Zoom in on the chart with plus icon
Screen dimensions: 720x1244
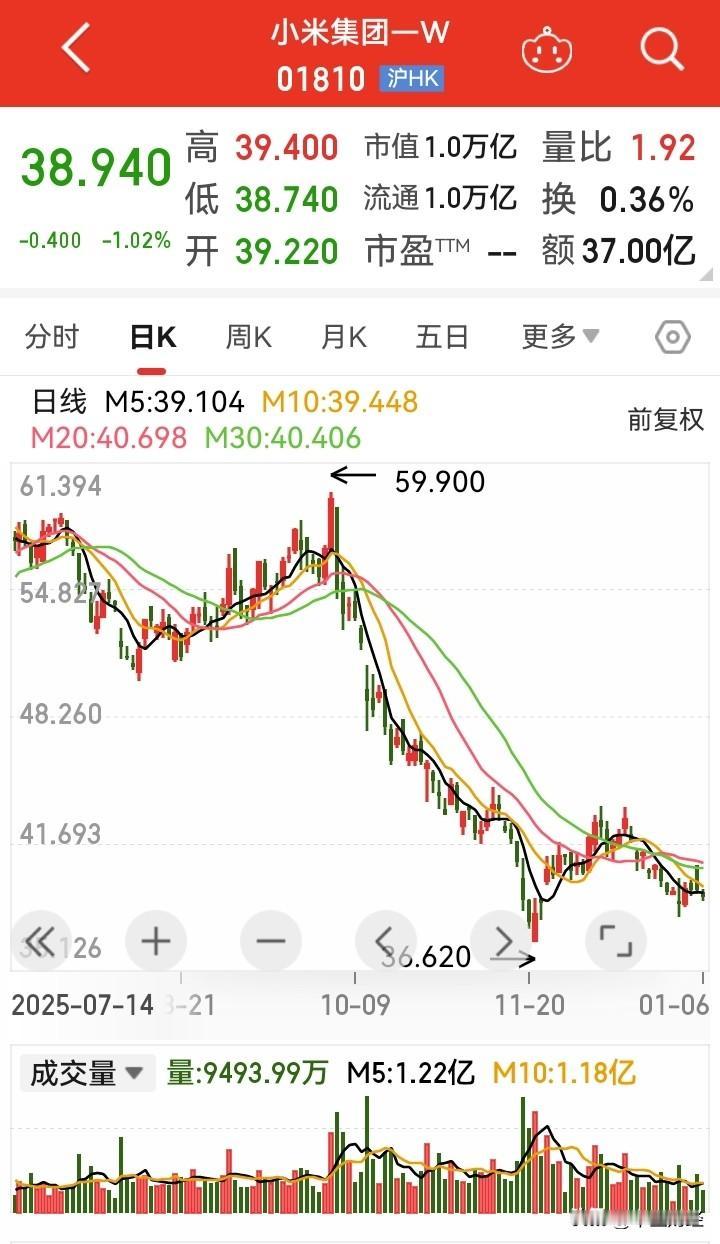[x=155, y=941]
